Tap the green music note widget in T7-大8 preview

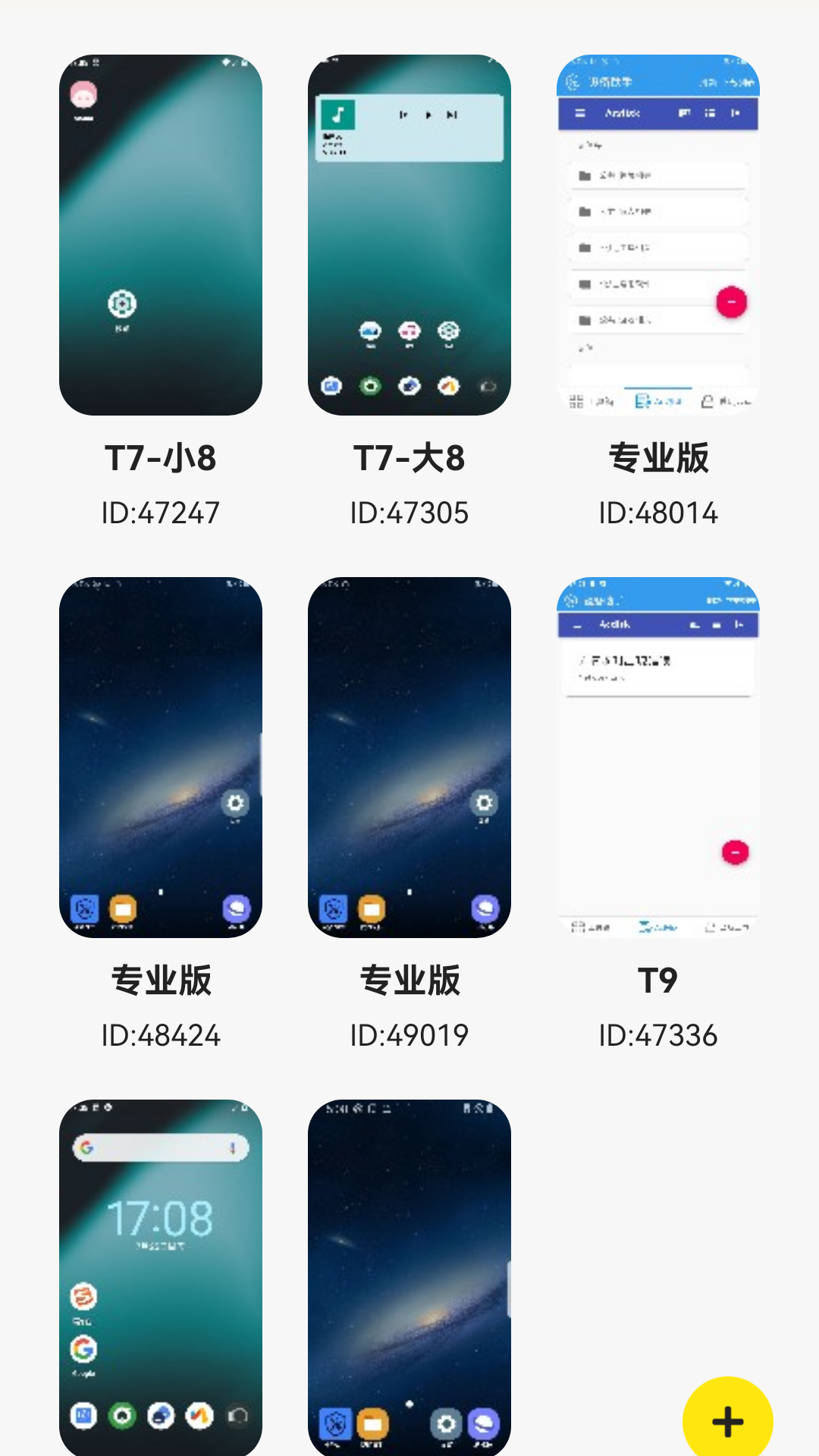pos(339,114)
